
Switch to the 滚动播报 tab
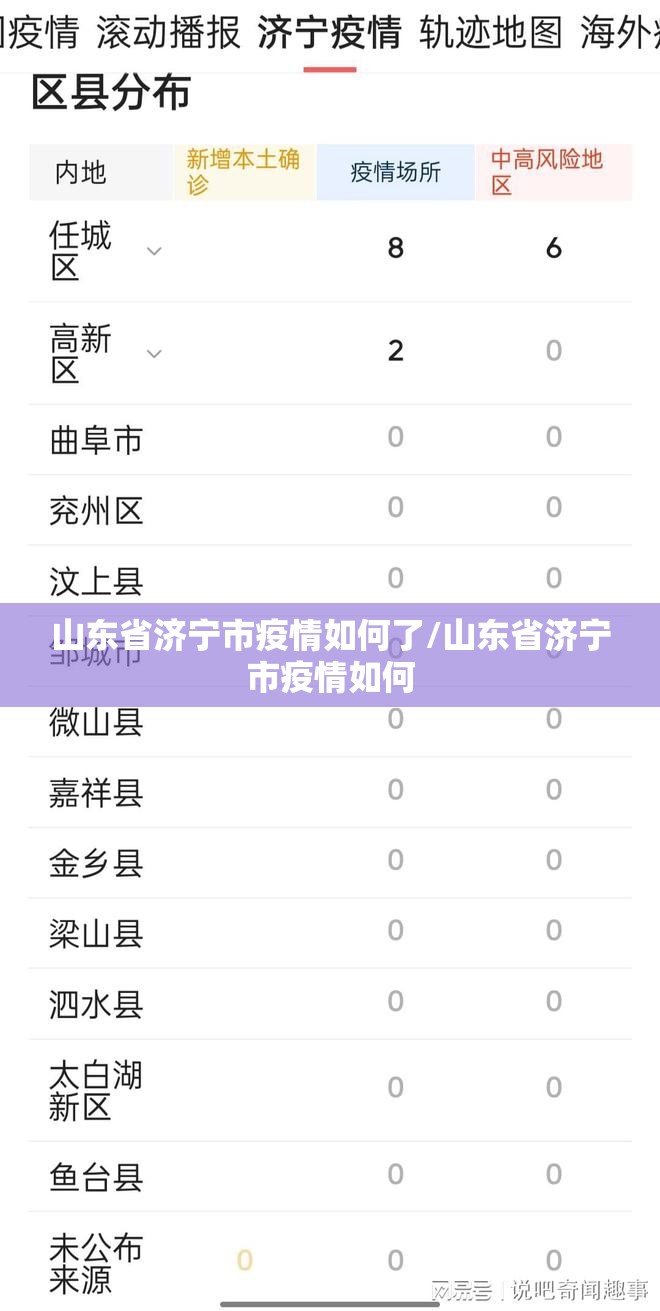coord(168,32)
